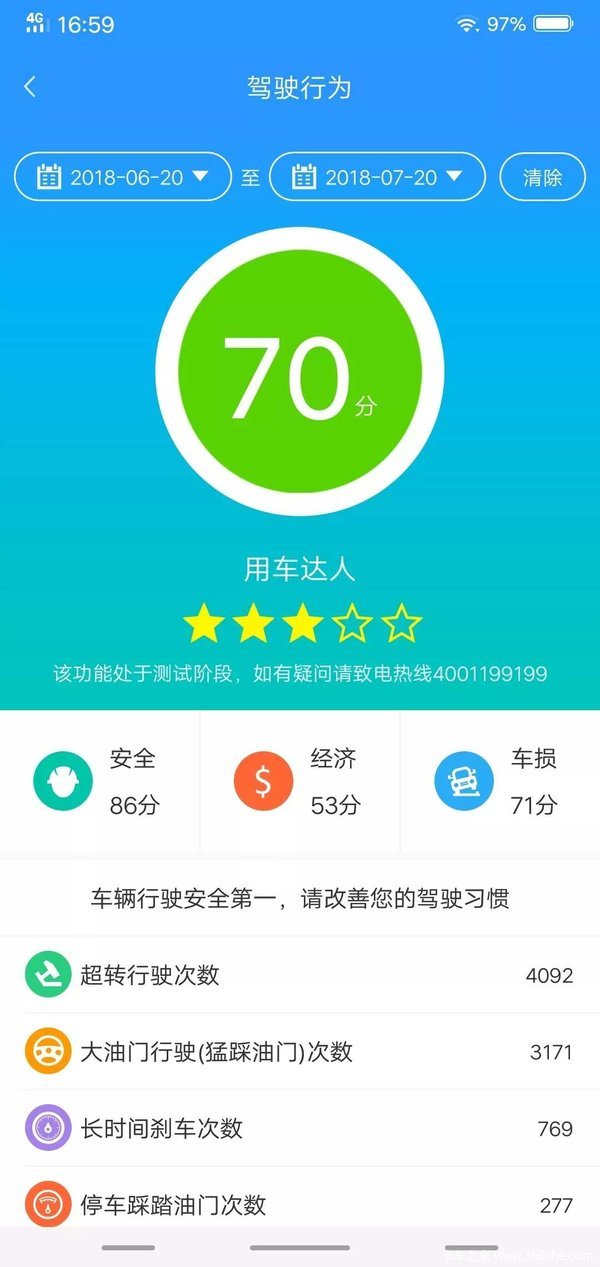Open the 超转行驶次数 row
600x1267 pixels.
[x=300, y=975]
